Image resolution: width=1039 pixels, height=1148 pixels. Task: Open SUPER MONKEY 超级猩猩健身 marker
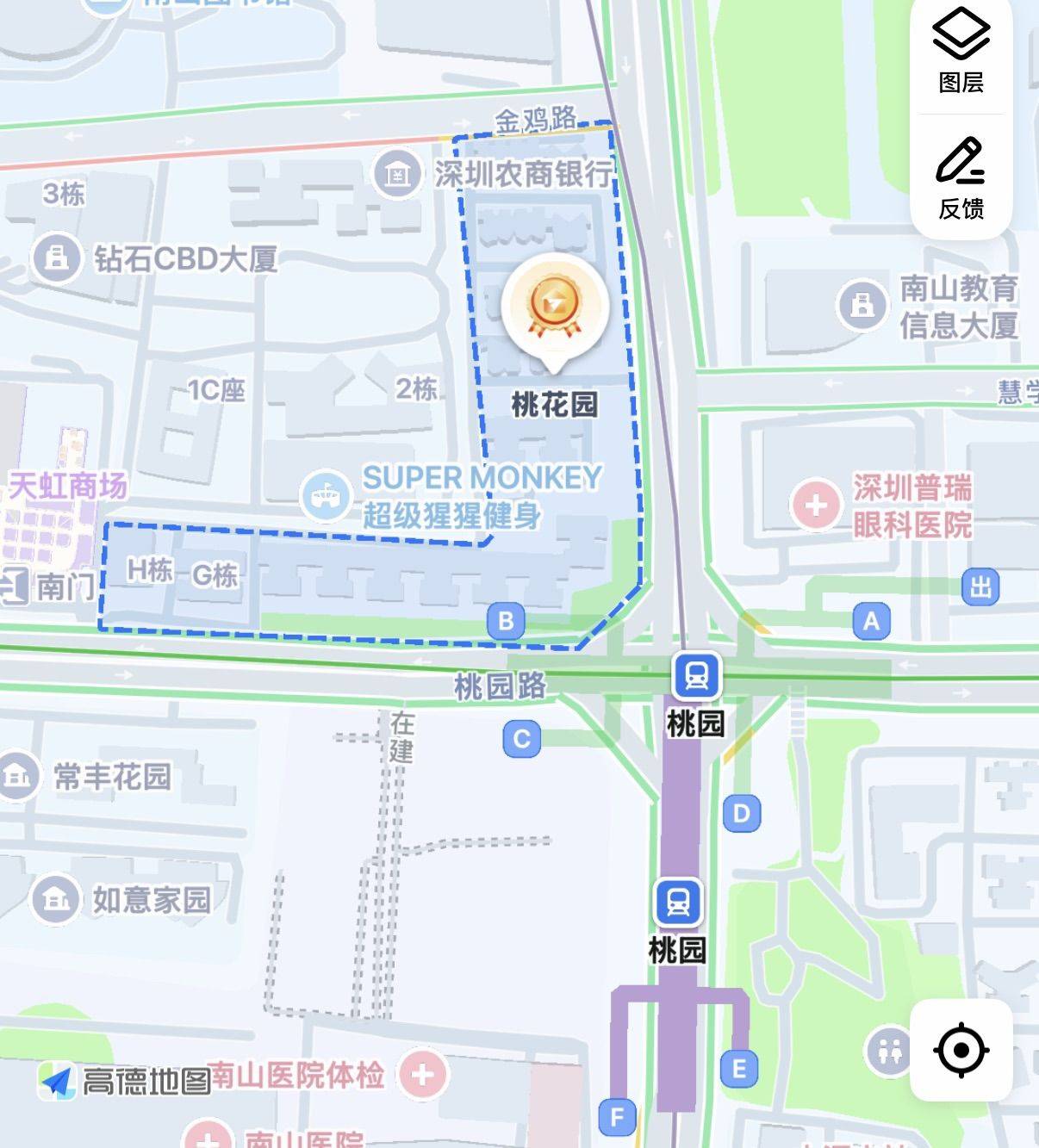325,496
